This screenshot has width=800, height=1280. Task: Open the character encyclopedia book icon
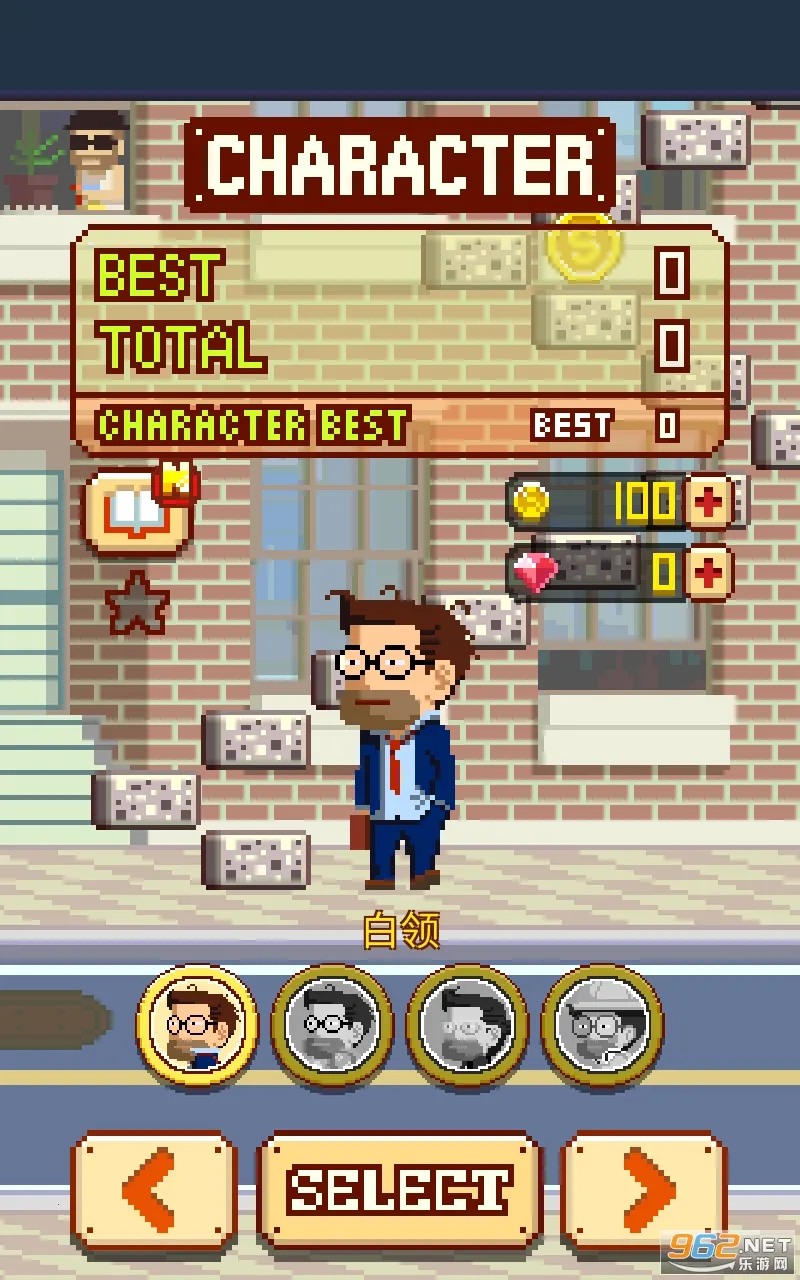(x=135, y=513)
